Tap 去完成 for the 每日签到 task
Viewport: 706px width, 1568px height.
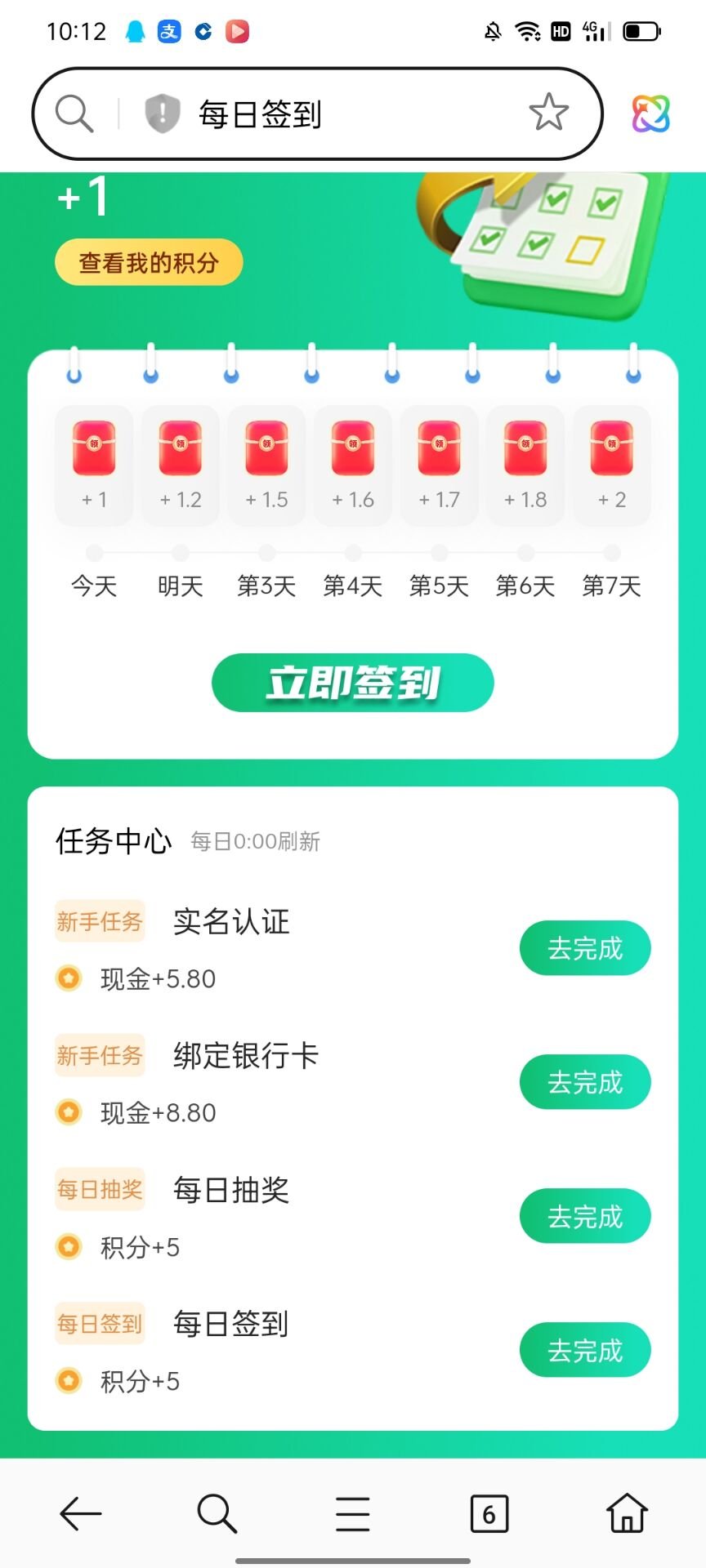click(x=585, y=1350)
